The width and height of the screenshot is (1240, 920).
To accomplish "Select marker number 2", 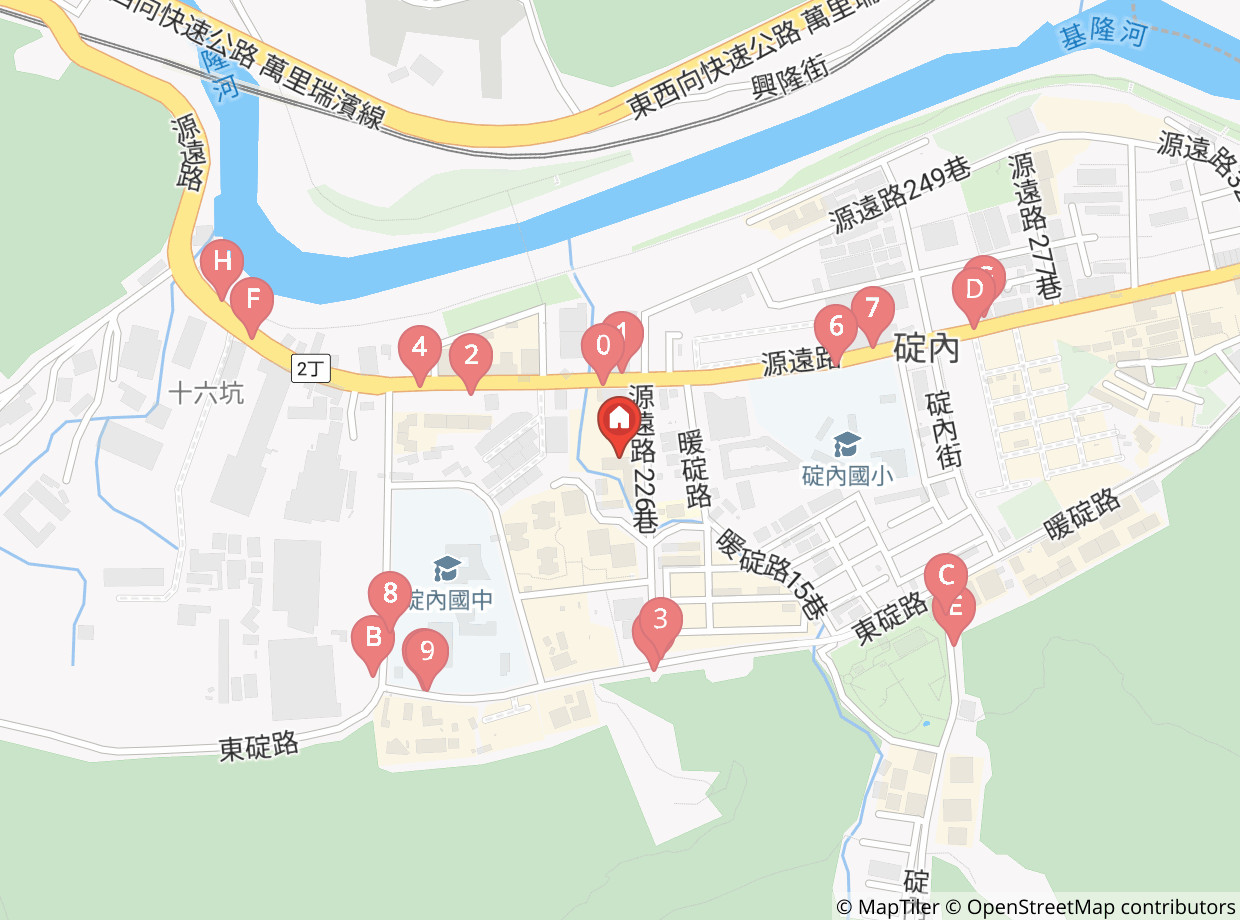I will tap(471, 362).
